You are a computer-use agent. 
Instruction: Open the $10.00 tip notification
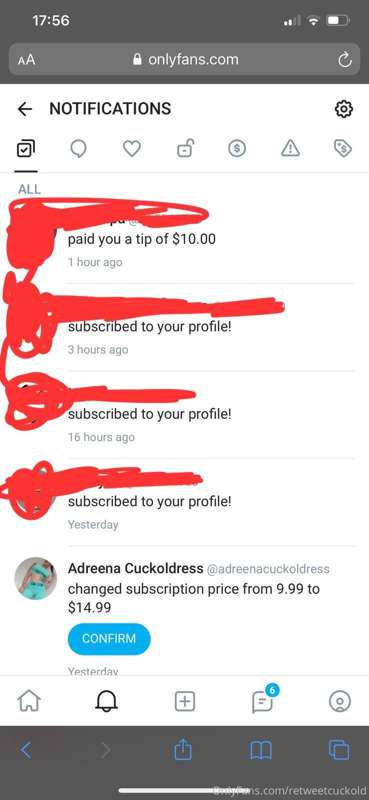(x=142, y=239)
